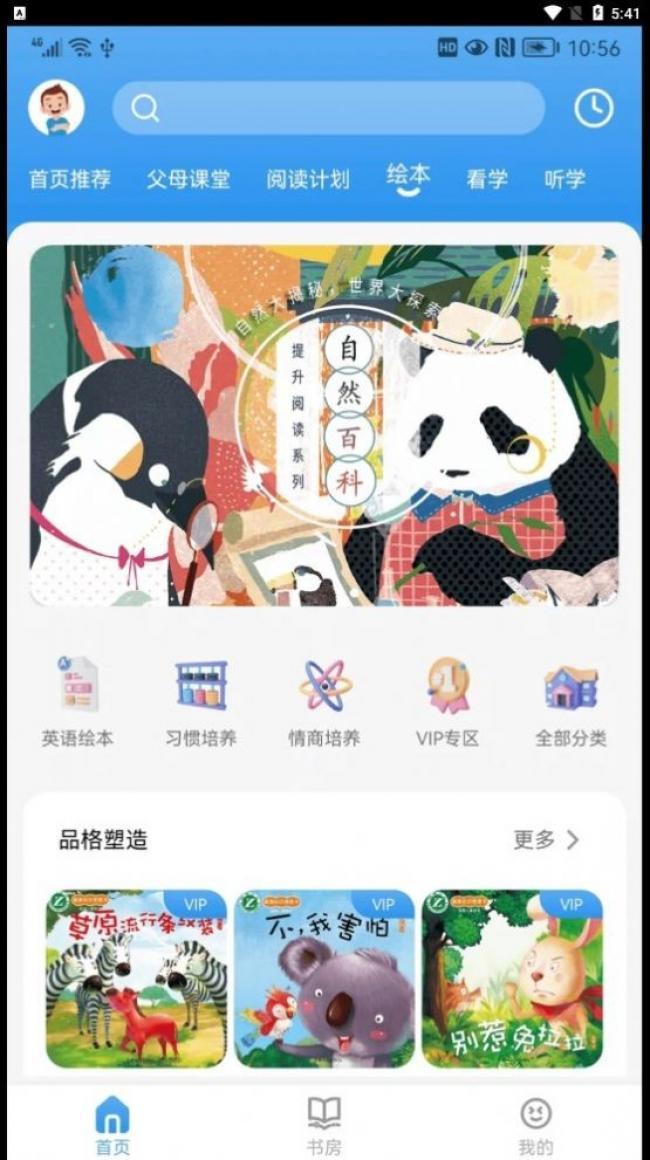Go to the 看学 tab
Viewport: 650px width, 1160px height.
pyautogui.click(x=487, y=179)
